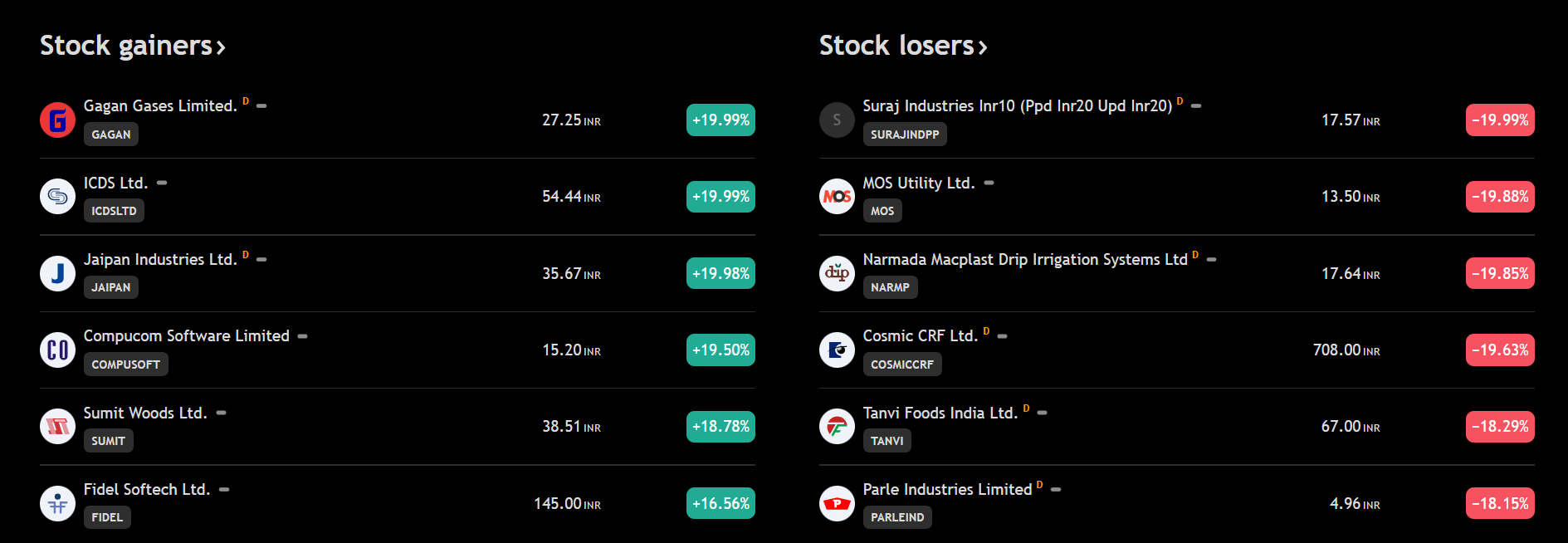Screen dimensions: 1568x543
Task: Open Narmada Macplast Drip Irrigation Systems
Action: [x=1024, y=260]
